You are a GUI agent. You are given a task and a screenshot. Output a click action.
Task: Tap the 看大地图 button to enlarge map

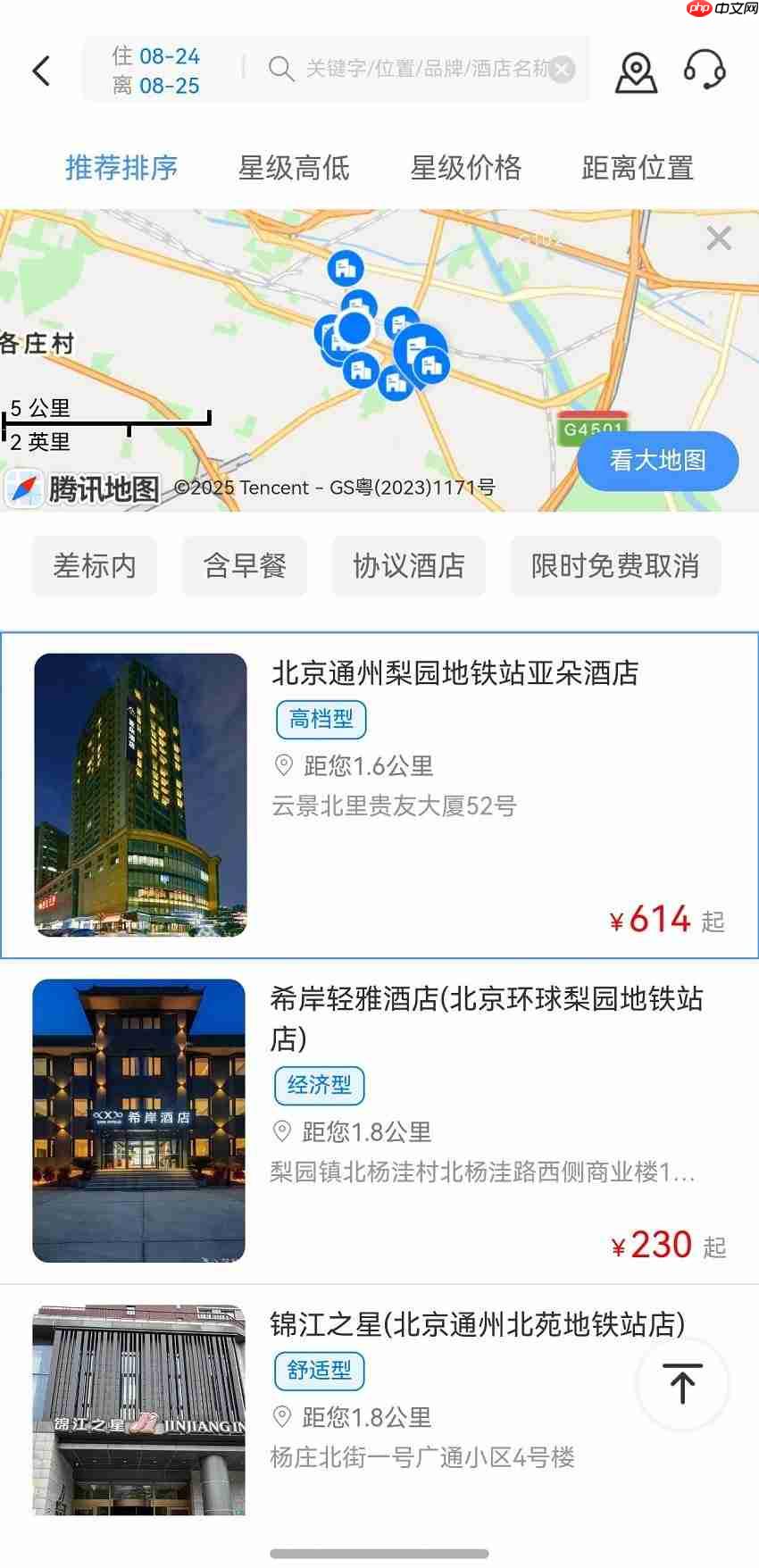(x=657, y=461)
